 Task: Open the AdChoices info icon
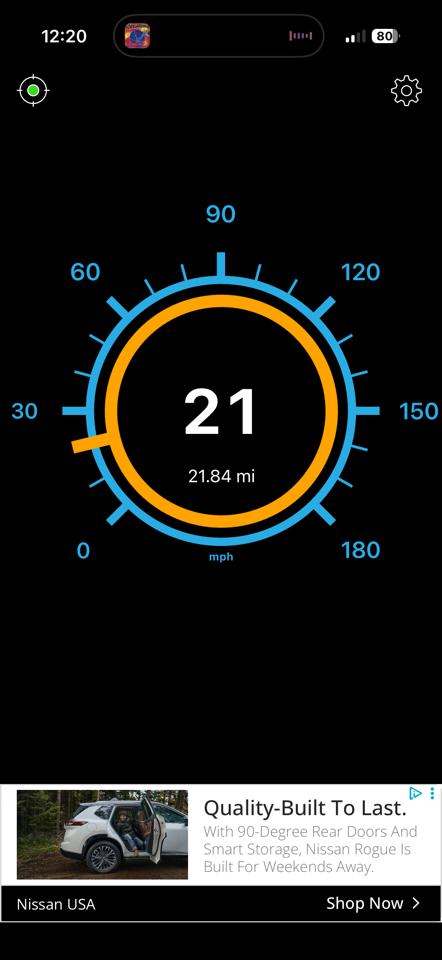point(415,793)
